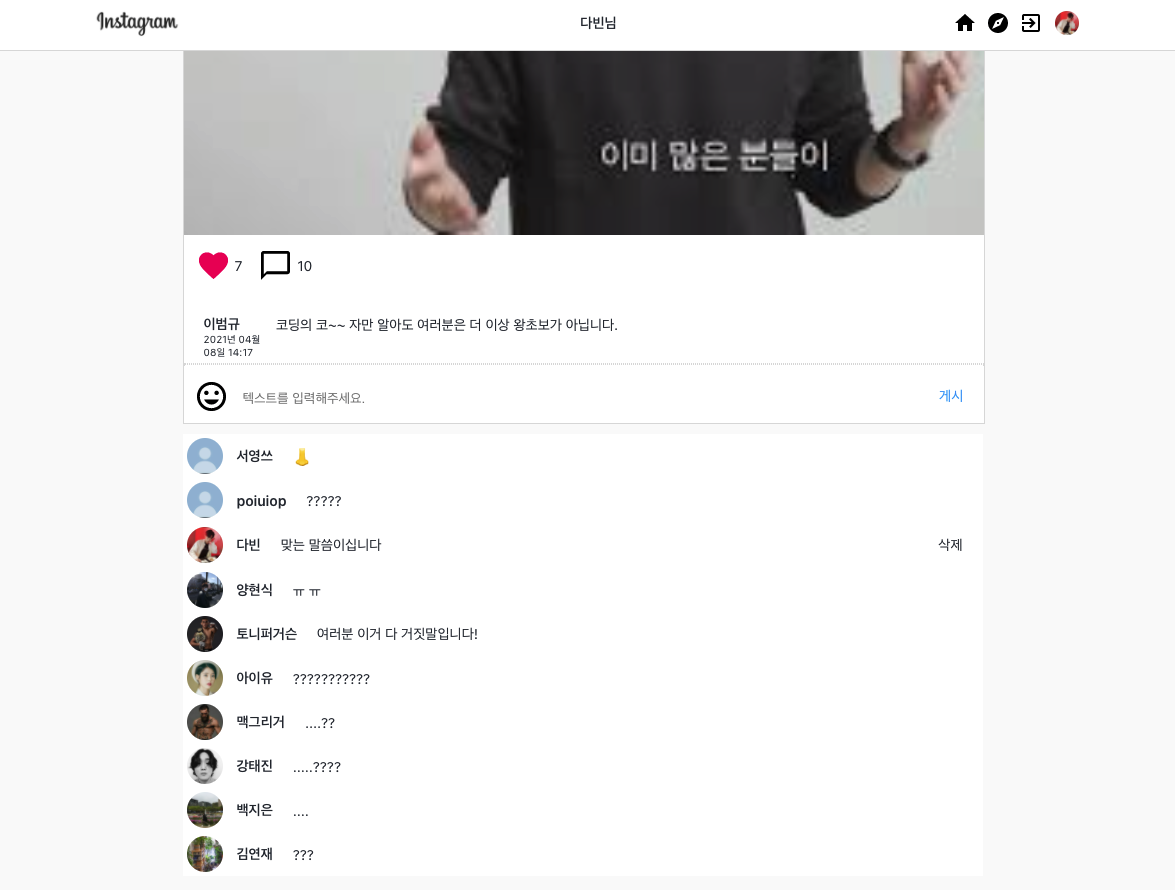The height and width of the screenshot is (890, 1175).
Task: Unlike the post with the heart icon
Action: click(213, 266)
